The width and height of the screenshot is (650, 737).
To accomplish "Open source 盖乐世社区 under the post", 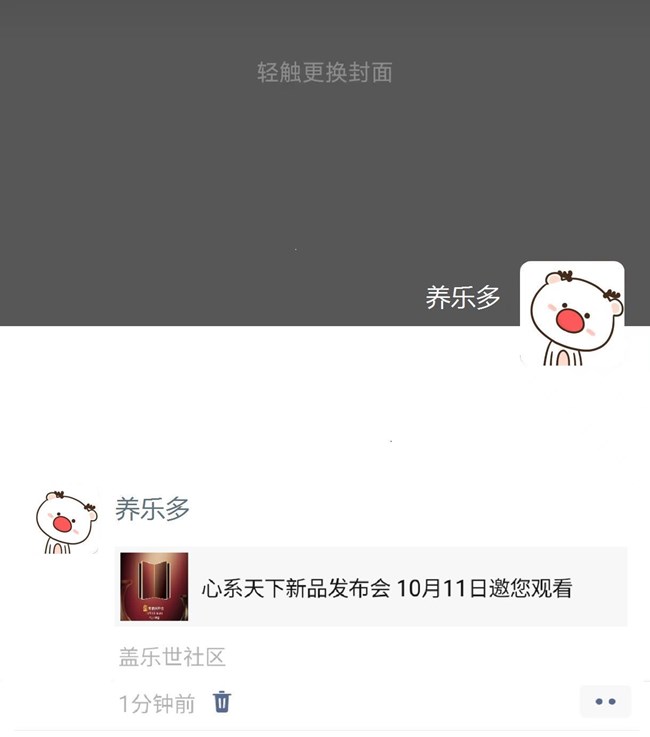I will click(x=172, y=657).
